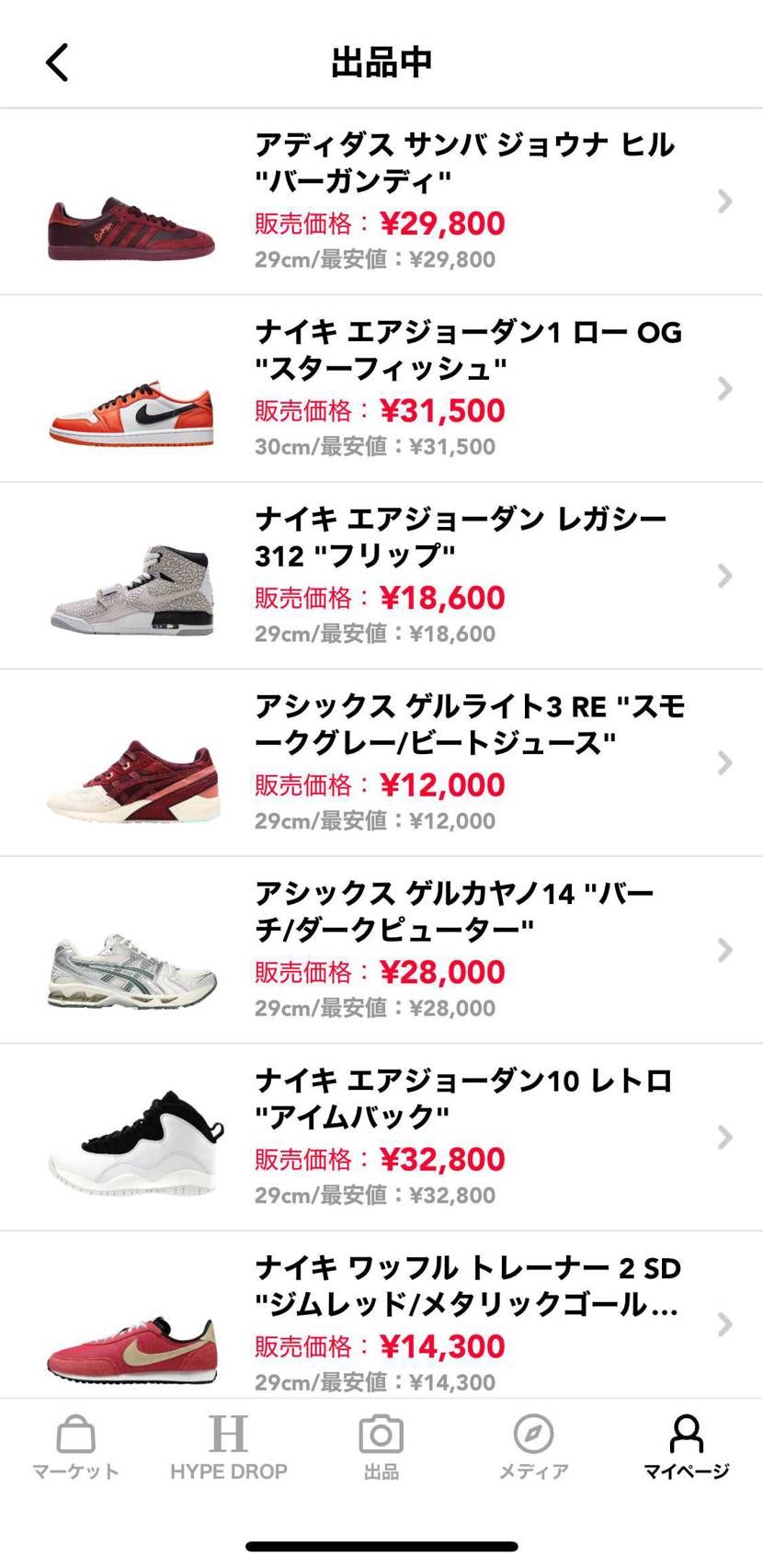Switch to the HYPE DROP tab

[x=229, y=1447]
